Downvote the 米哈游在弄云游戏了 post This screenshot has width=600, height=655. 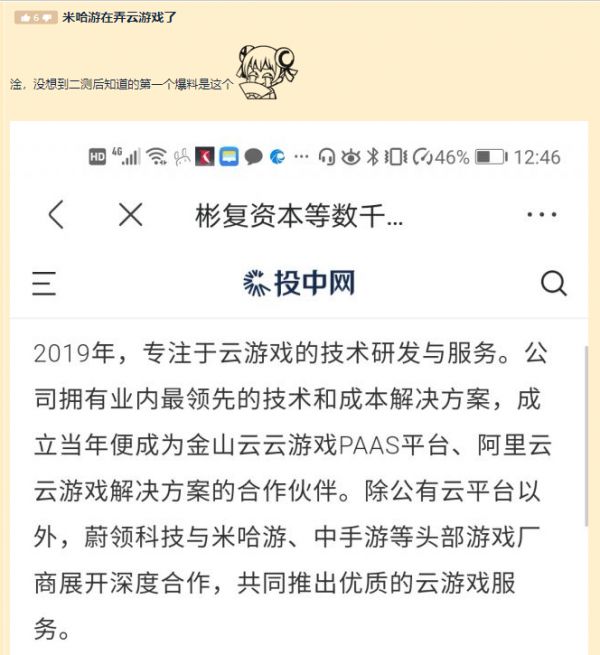pos(49,18)
